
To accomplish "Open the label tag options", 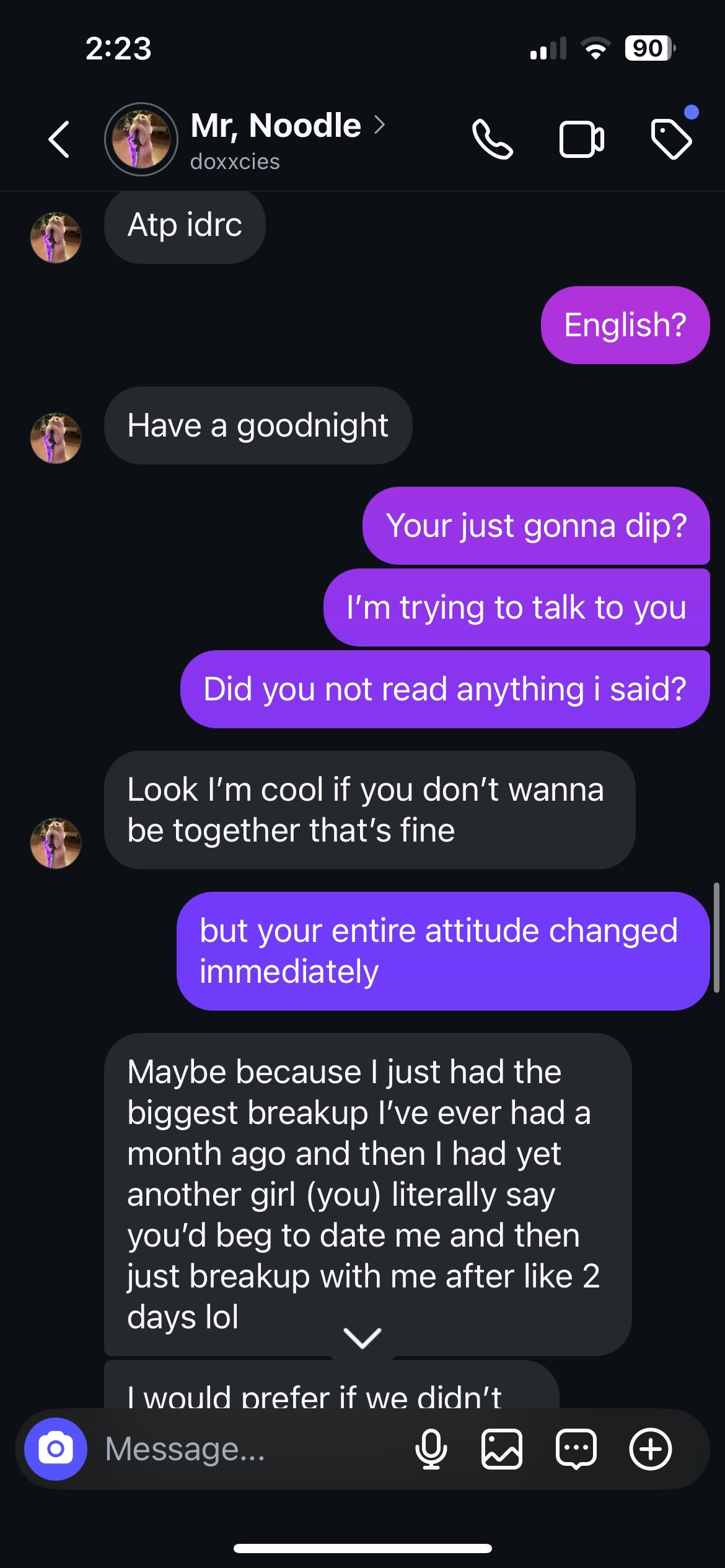I will [x=672, y=139].
